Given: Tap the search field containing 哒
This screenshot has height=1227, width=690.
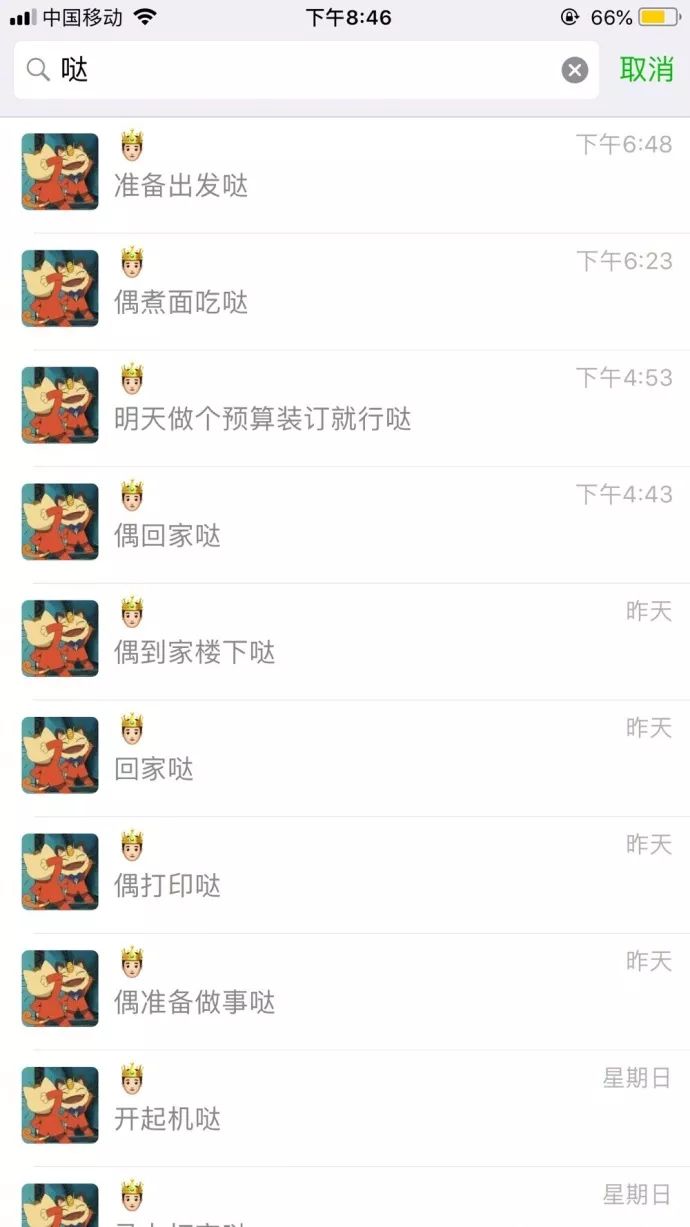Looking at the screenshot, I should tap(300, 70).
